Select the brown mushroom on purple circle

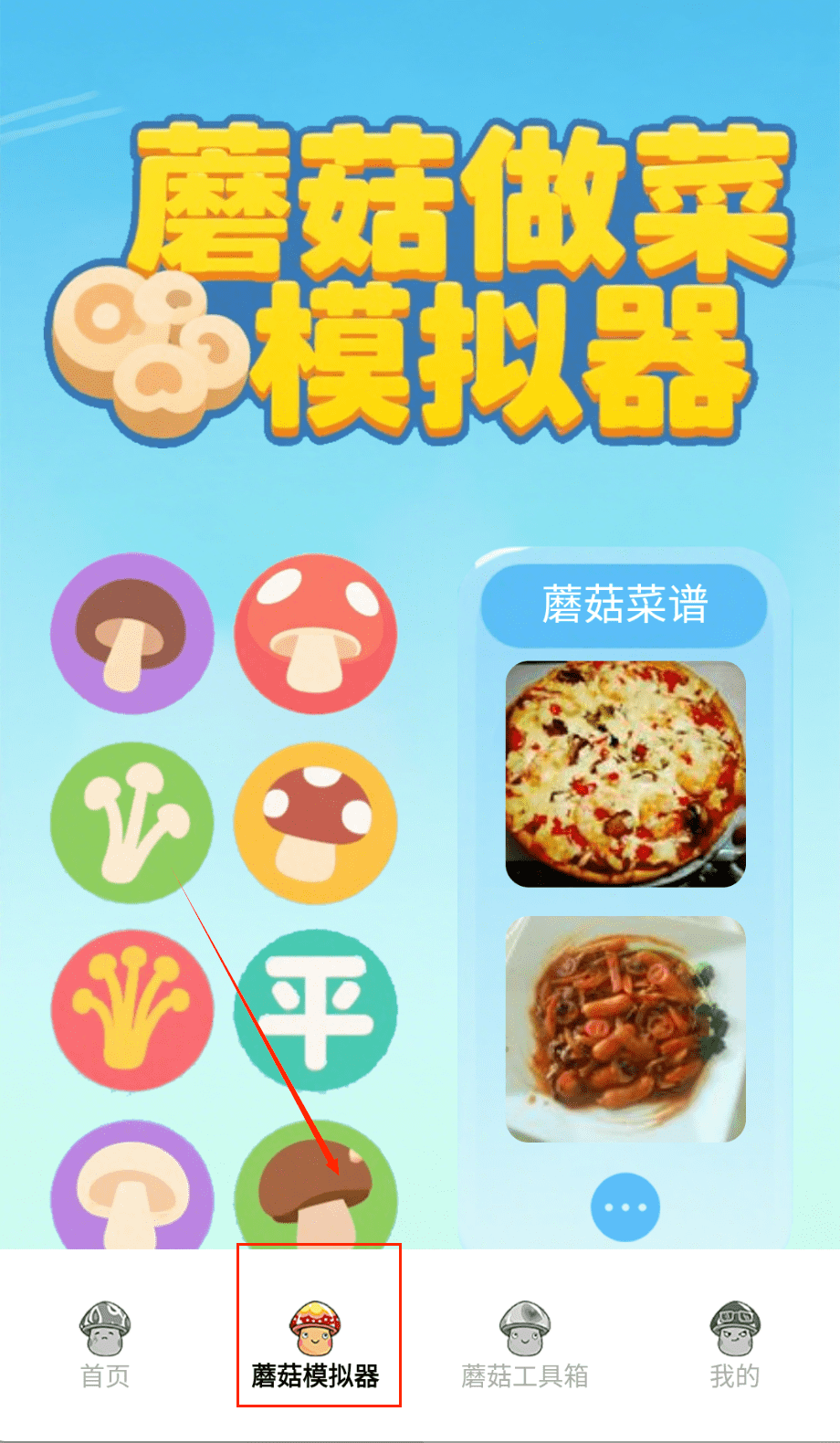click(x=132, y=634)
